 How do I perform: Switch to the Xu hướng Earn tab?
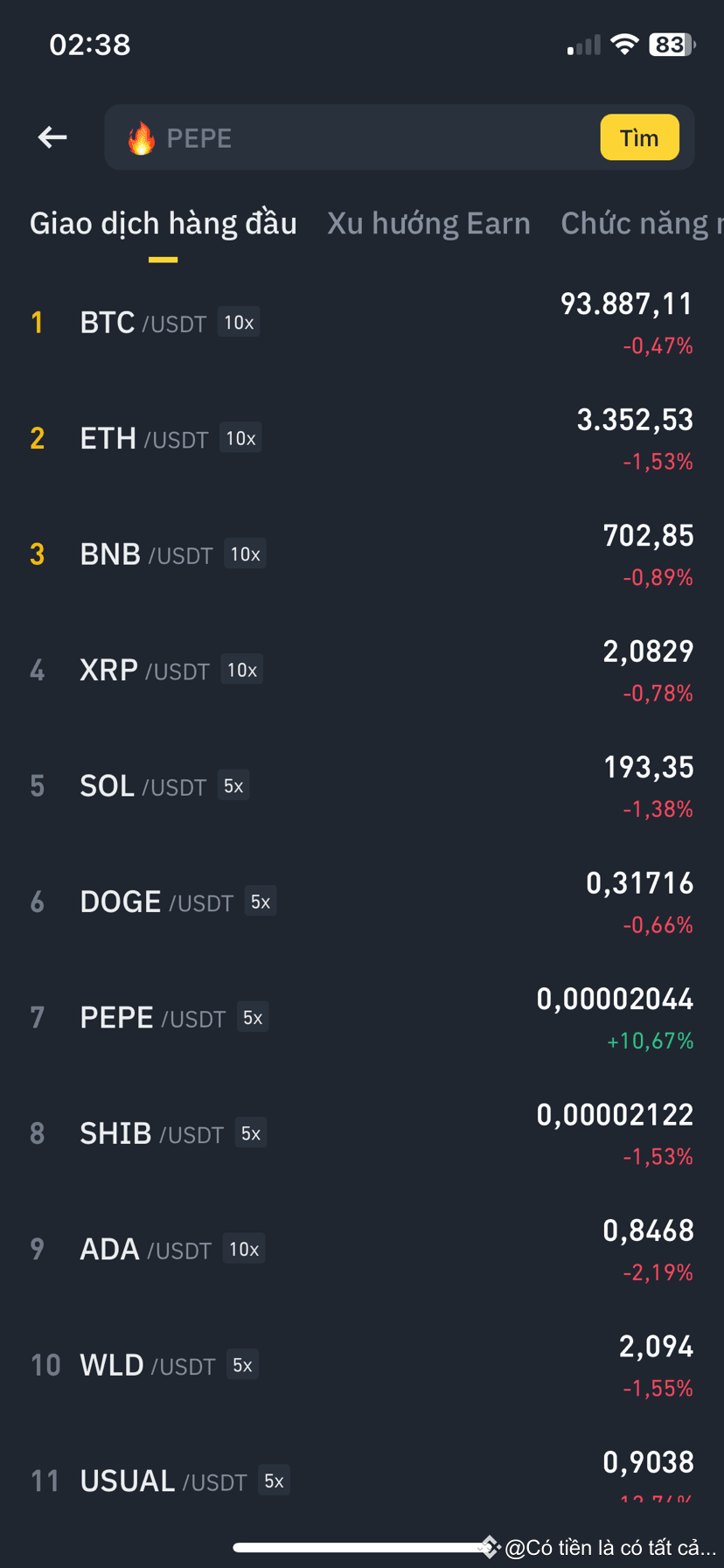click(x=428, y=223)
